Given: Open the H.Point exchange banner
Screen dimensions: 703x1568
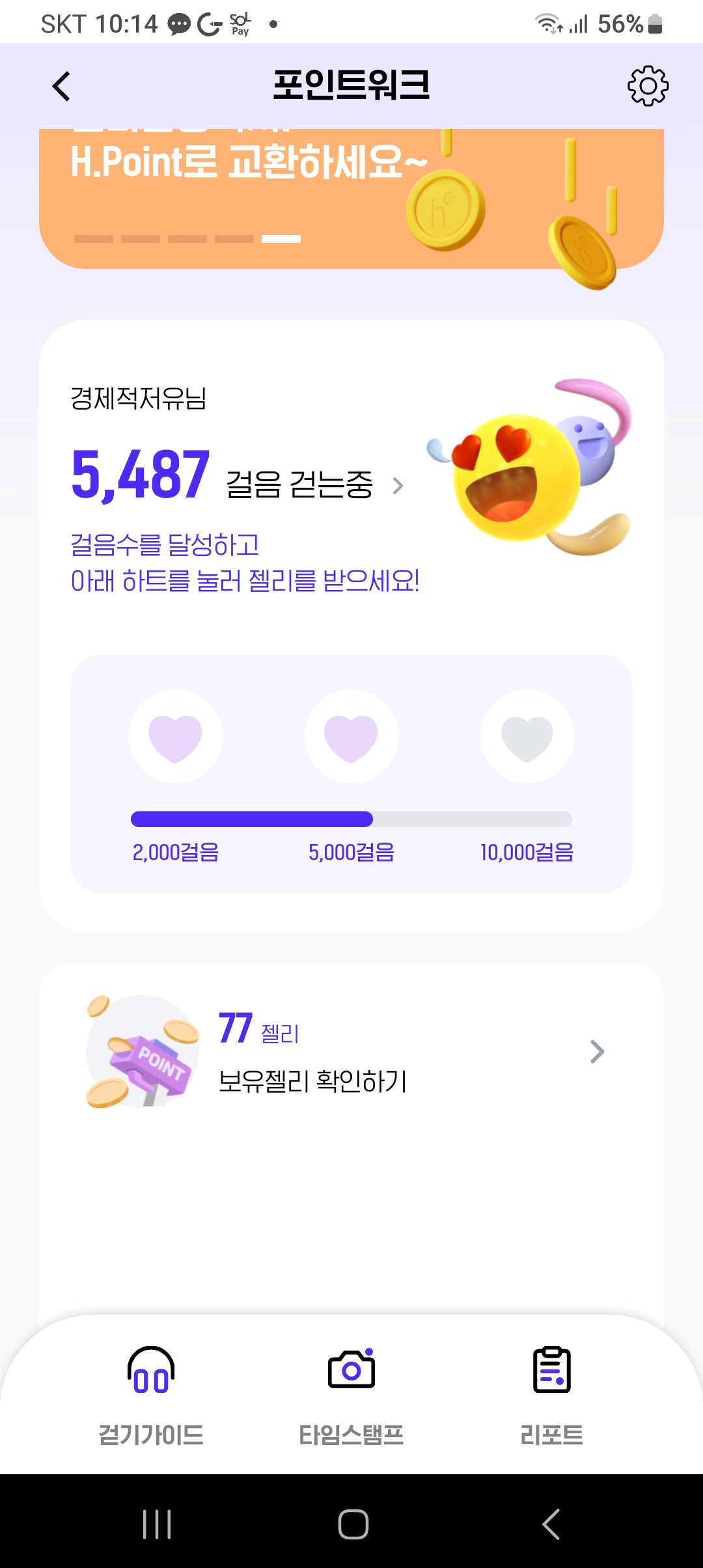Looking at the screenshot, I should point(351,195).
